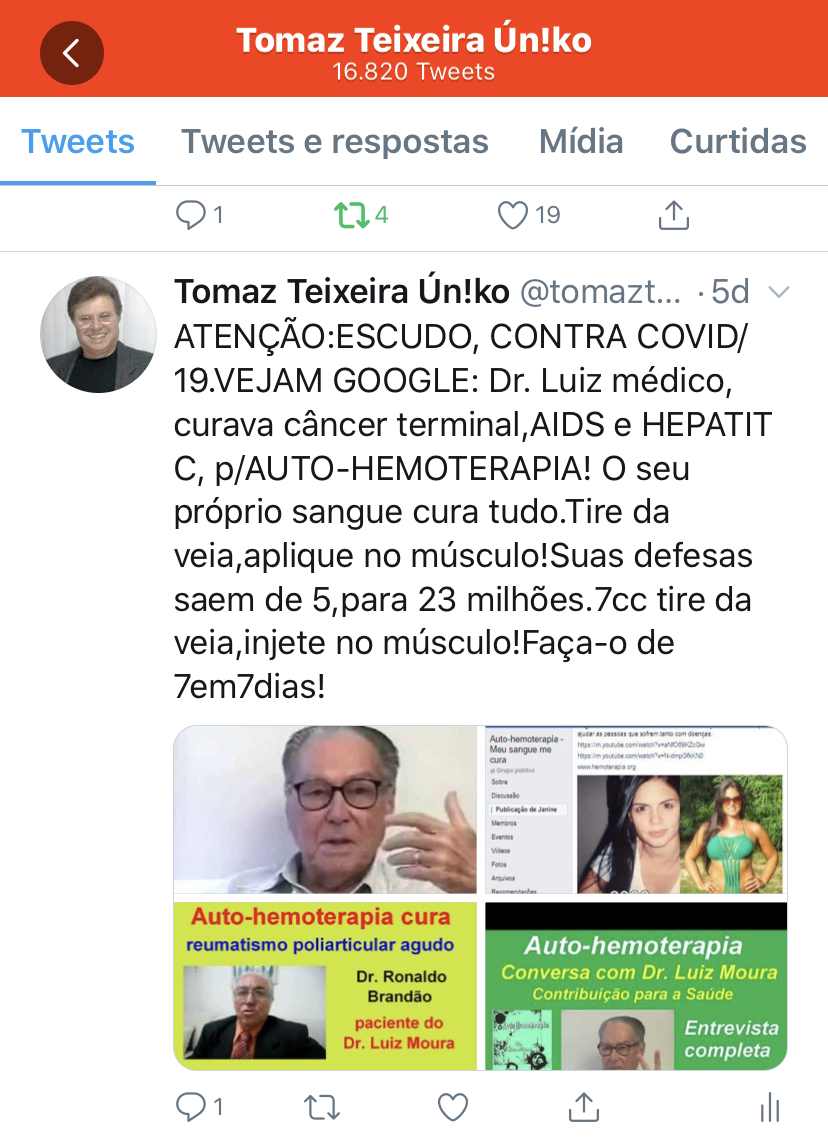
Task: Open tweet options dropdown chevron
Action: click(x=778, y=292)
